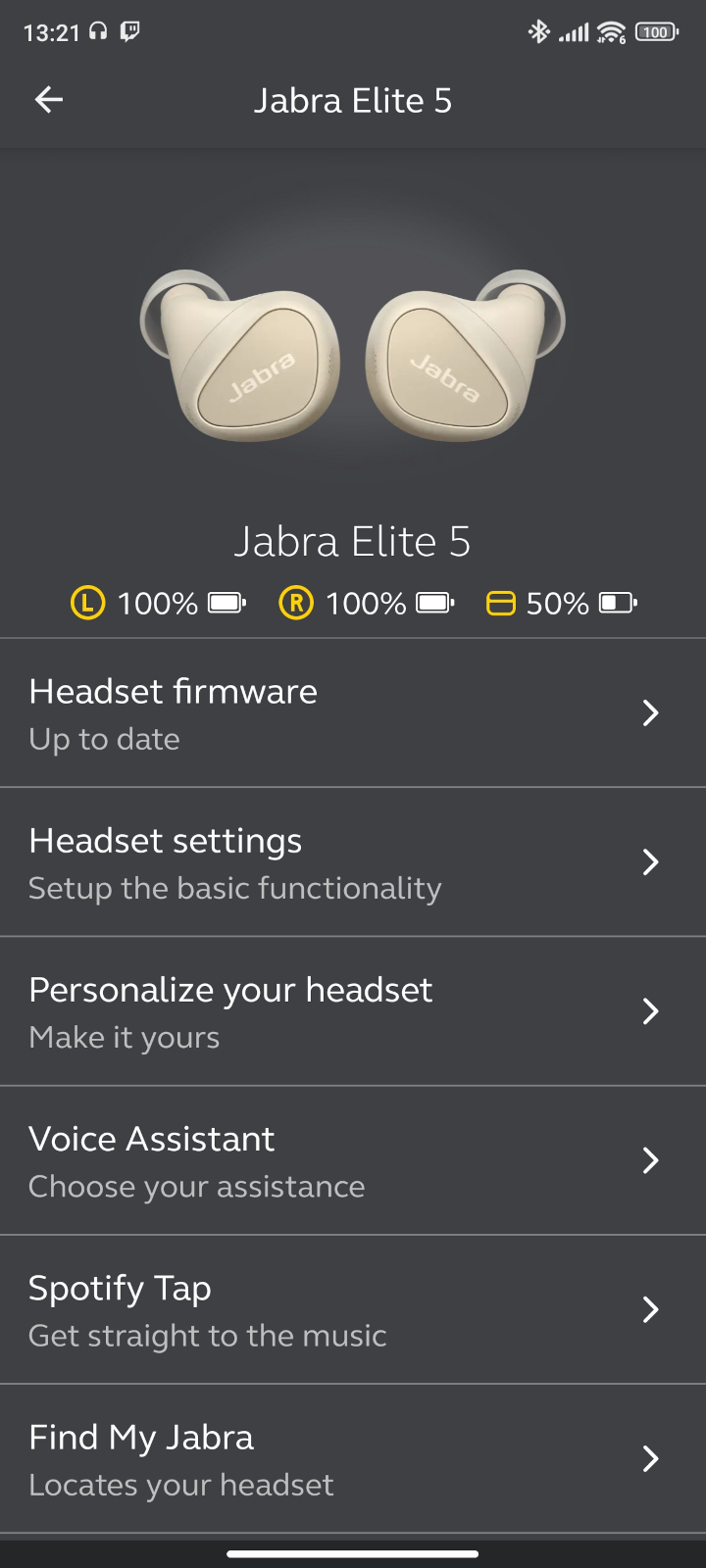Open Headset settings
706x1568 pixels.
coord(353,861)
